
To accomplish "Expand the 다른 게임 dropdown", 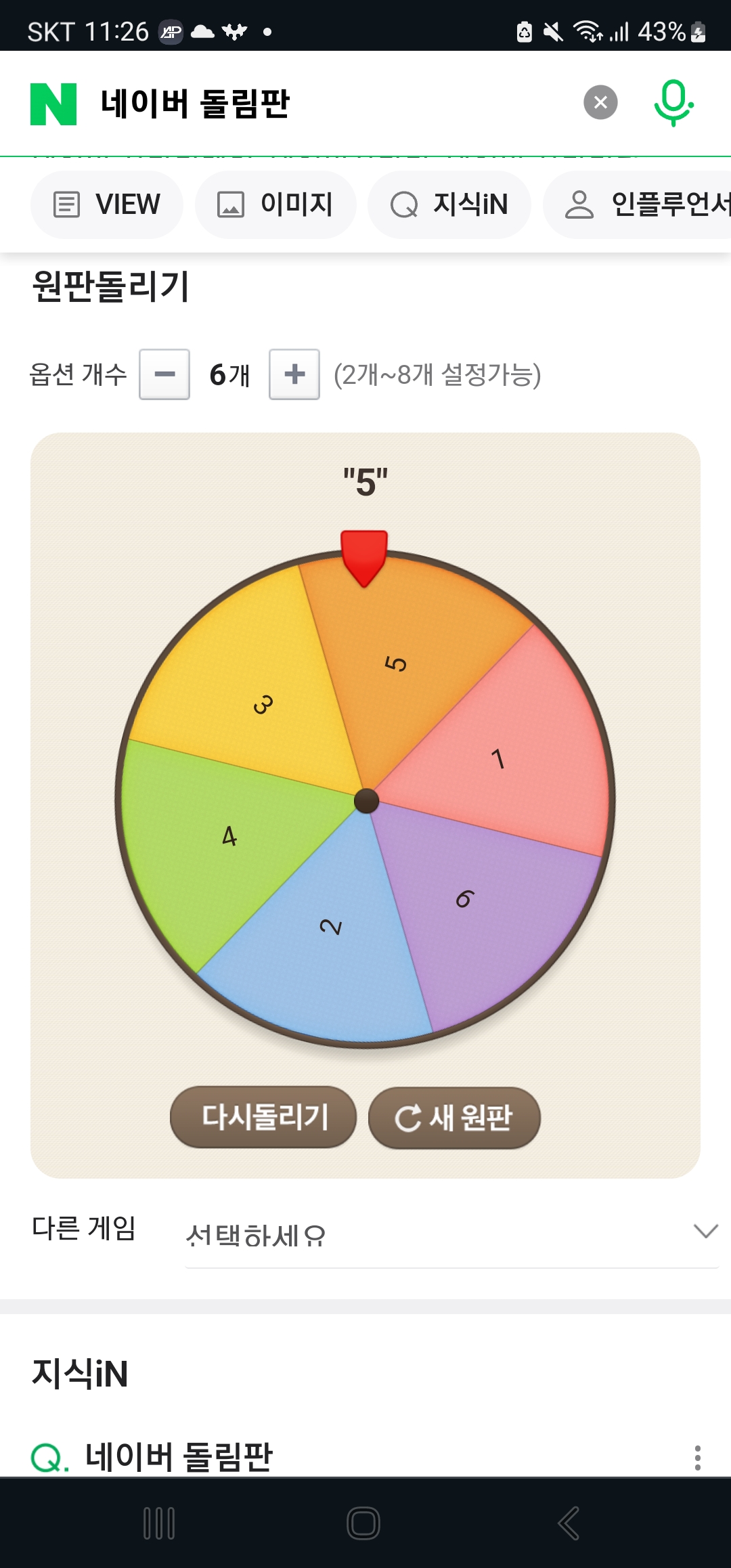I will click(x=451, y=1235).
